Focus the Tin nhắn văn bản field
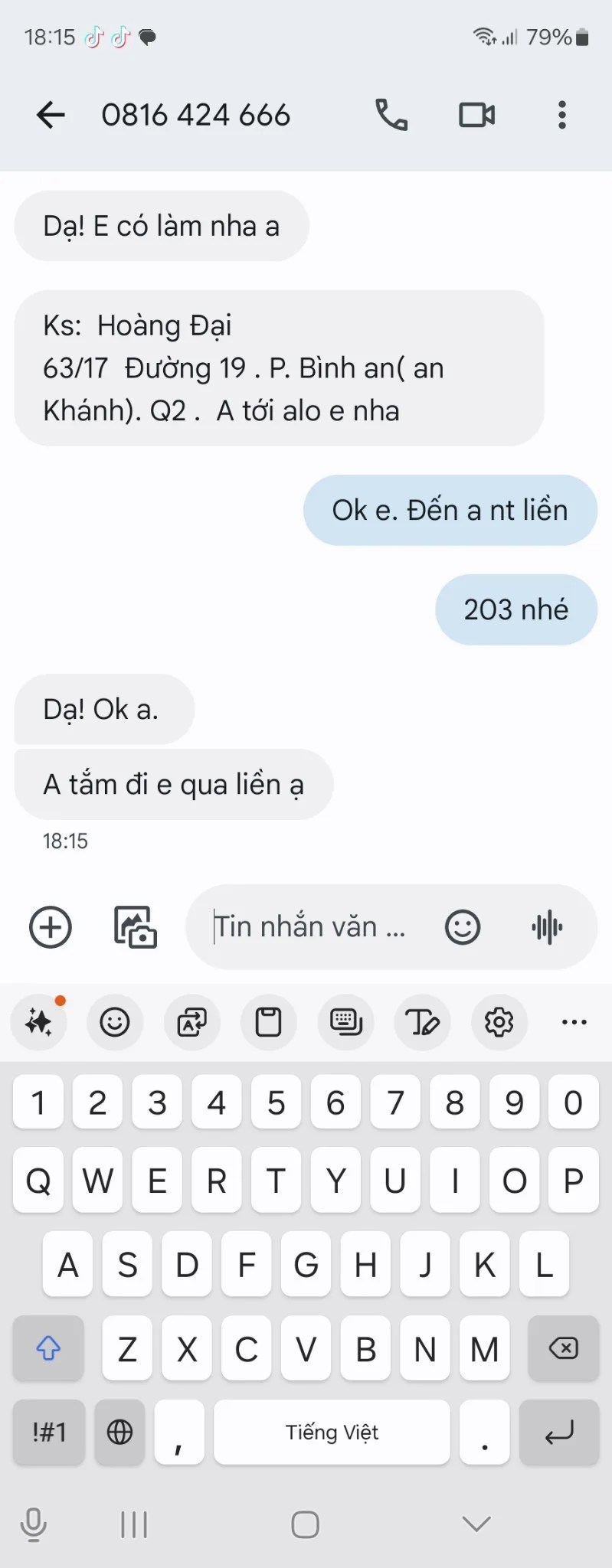The image size is (612, 1568). point(309,927)
